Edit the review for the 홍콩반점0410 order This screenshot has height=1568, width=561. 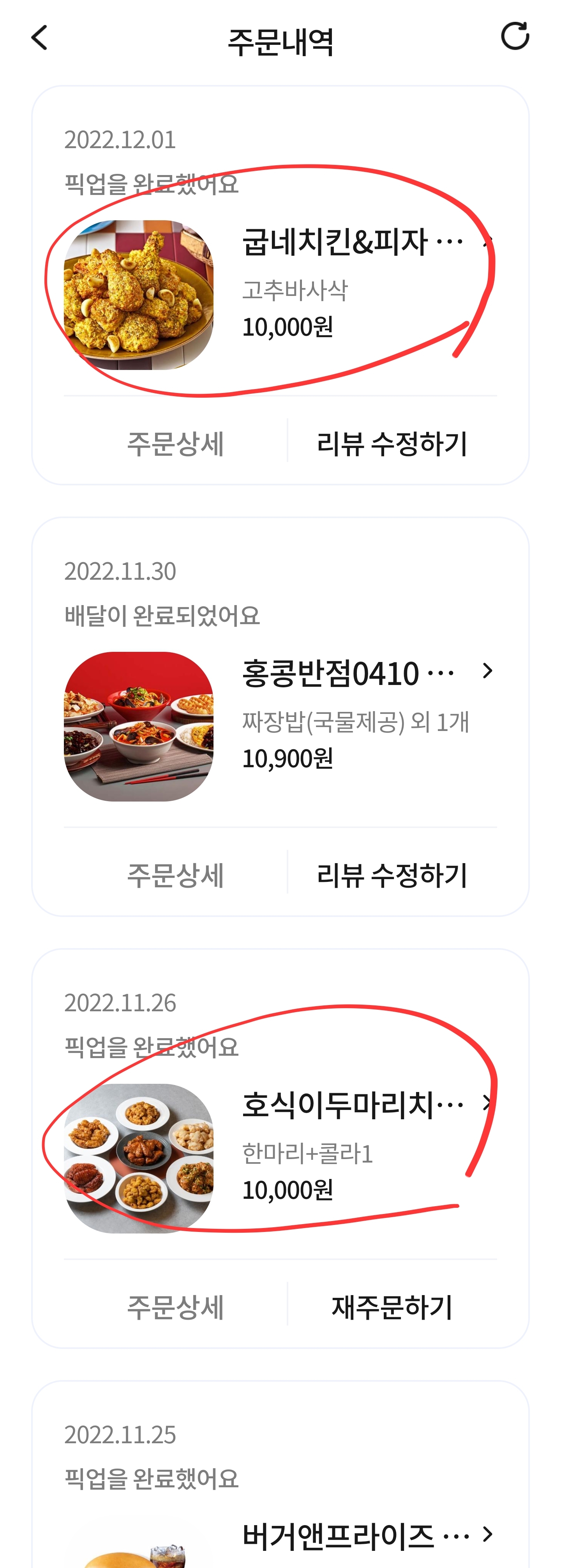pyautogui.click(x=392, y=875)
